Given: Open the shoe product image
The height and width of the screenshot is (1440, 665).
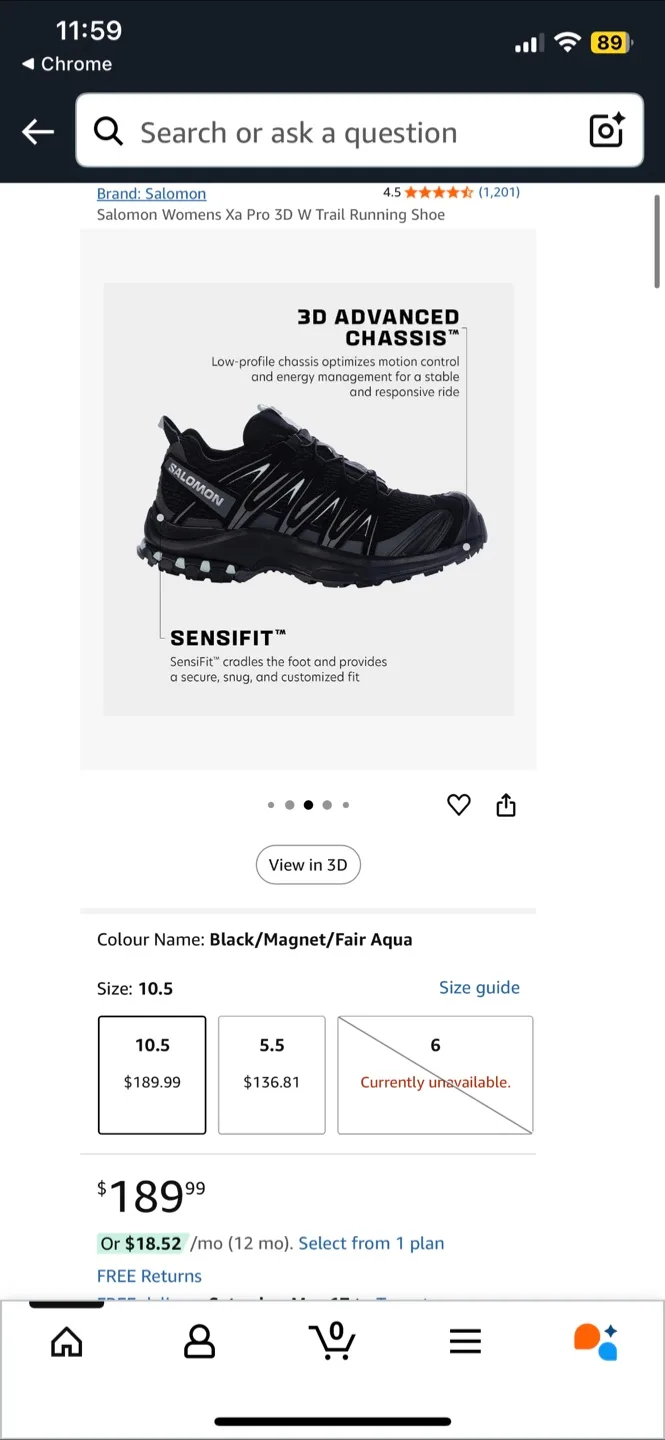Looking at the screenshot, I should click(x=308, y=498).
